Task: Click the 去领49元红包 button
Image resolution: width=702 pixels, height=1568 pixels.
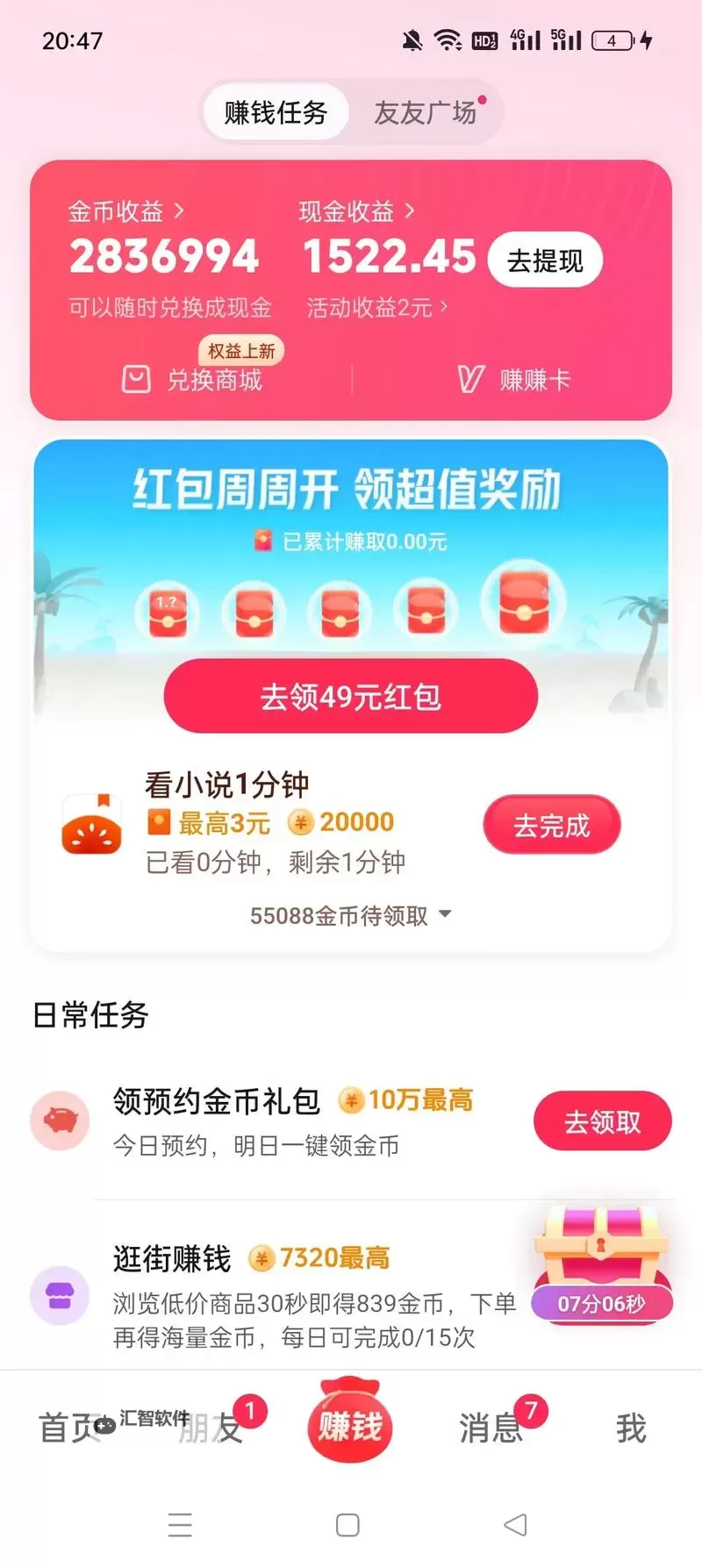Action: (350, 696)
